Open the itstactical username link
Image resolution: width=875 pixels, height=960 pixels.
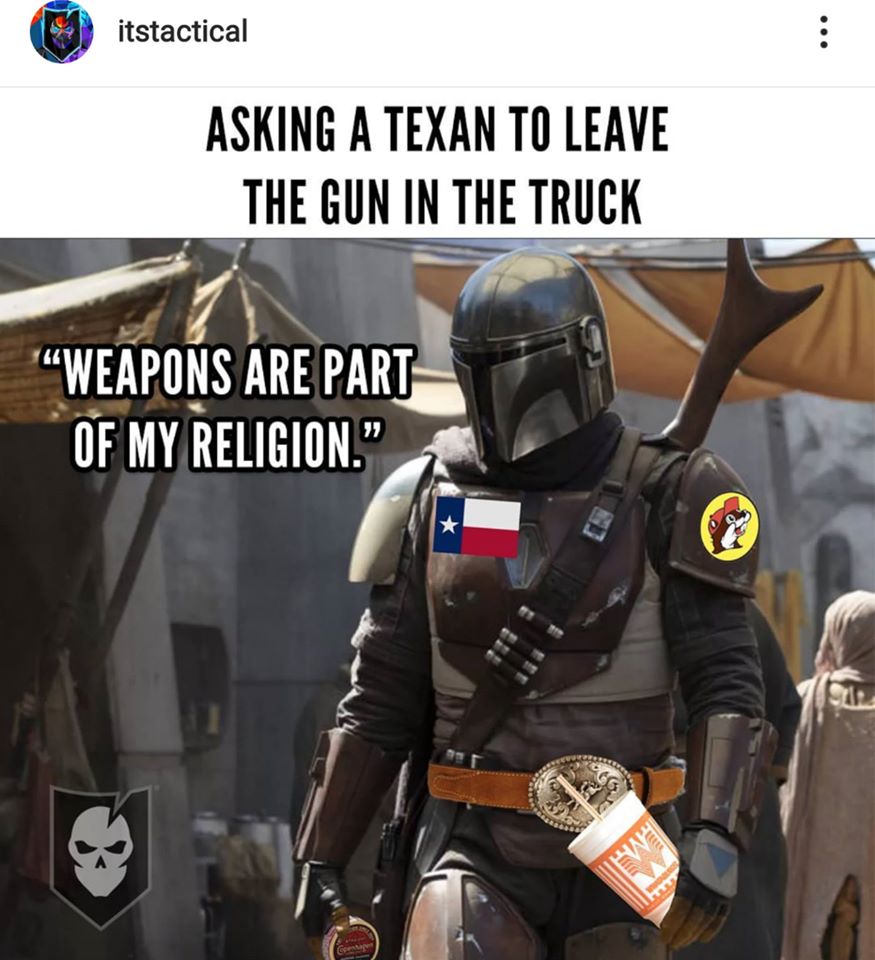coord(182,31)
